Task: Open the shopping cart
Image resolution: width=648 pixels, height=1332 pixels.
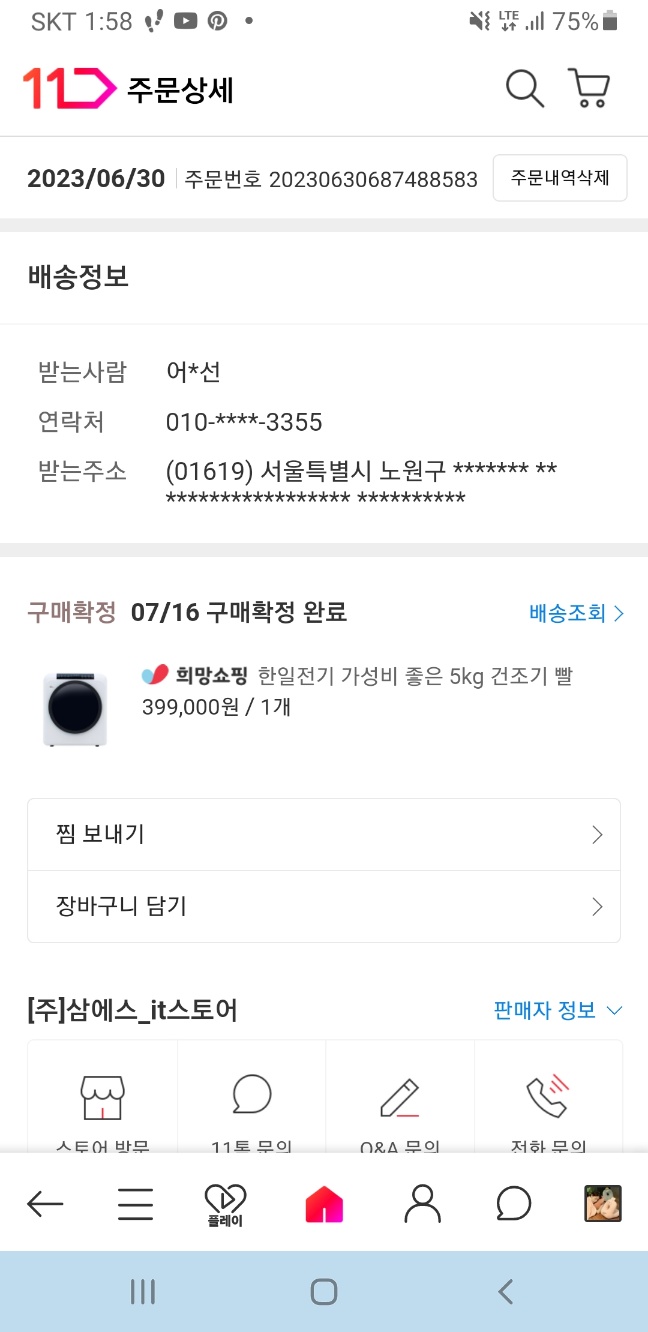Action: (x=588, y=89)
